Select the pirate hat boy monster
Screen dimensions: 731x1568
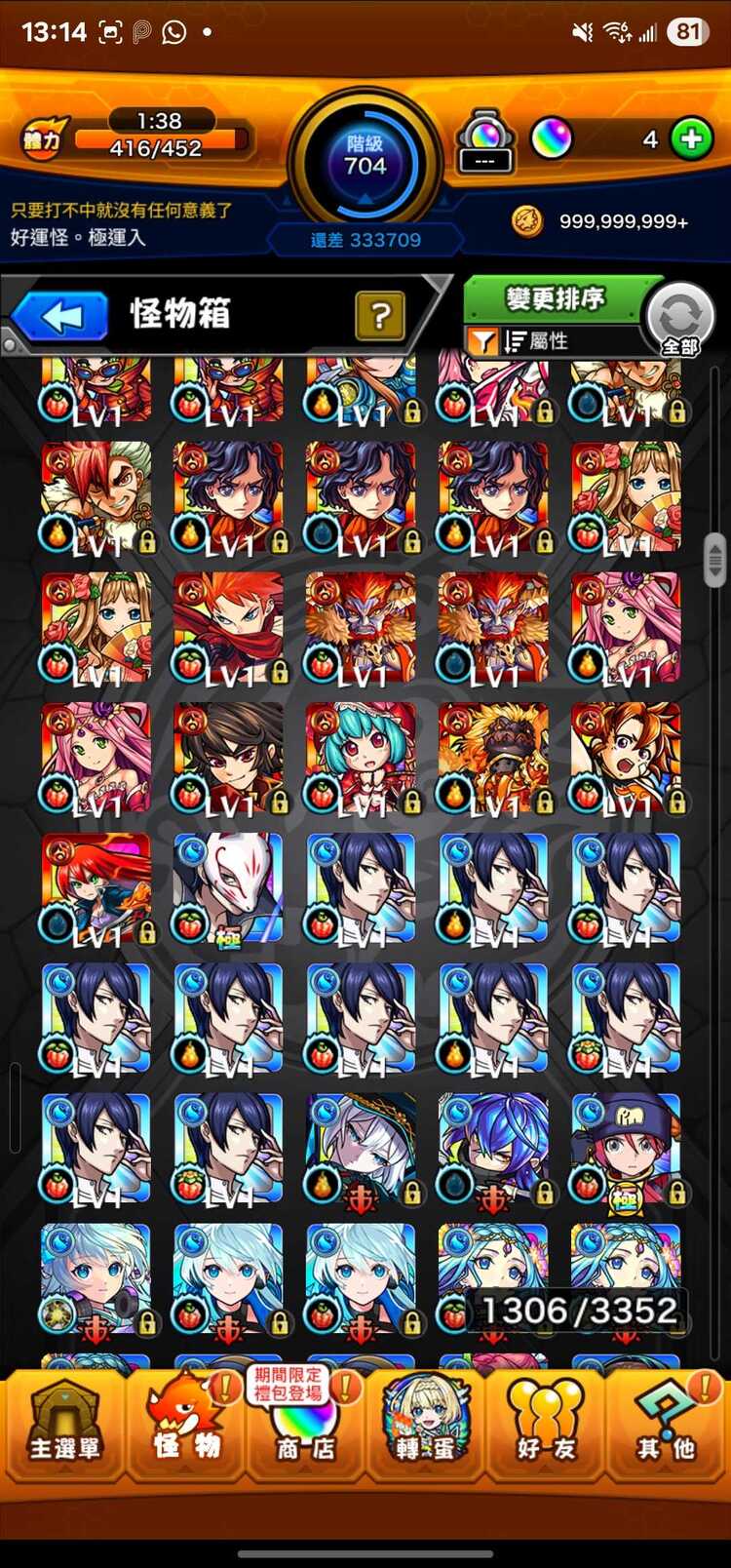pos(626,1149)
